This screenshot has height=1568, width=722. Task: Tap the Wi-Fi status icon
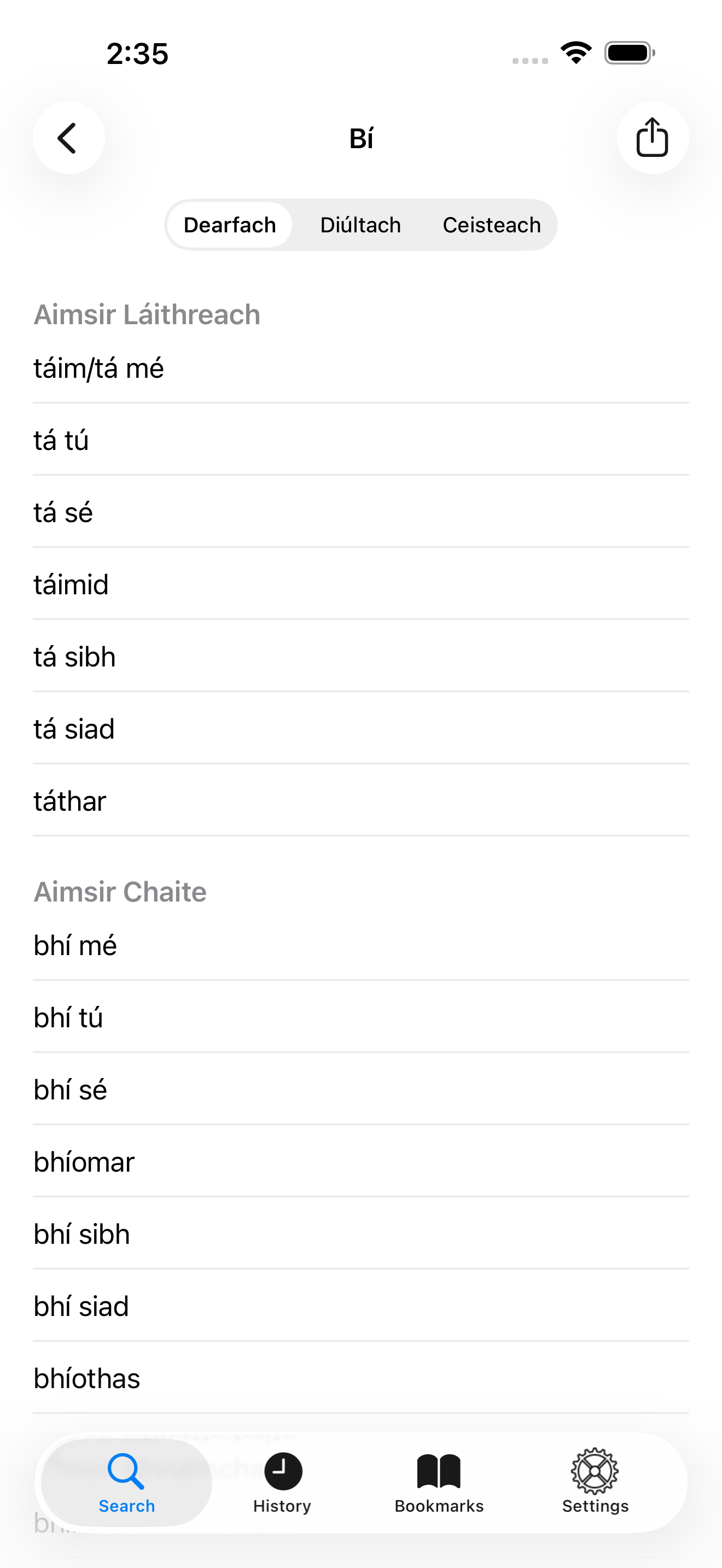tap(575, 54)
